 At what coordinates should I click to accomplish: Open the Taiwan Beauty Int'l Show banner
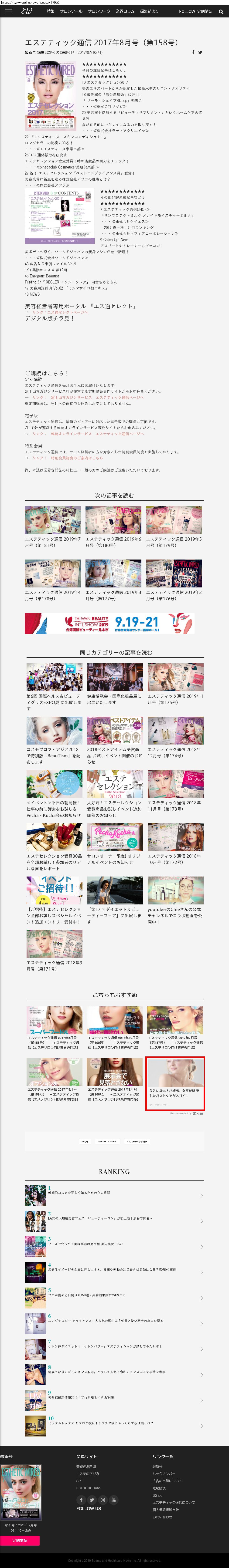pos(110,623)
